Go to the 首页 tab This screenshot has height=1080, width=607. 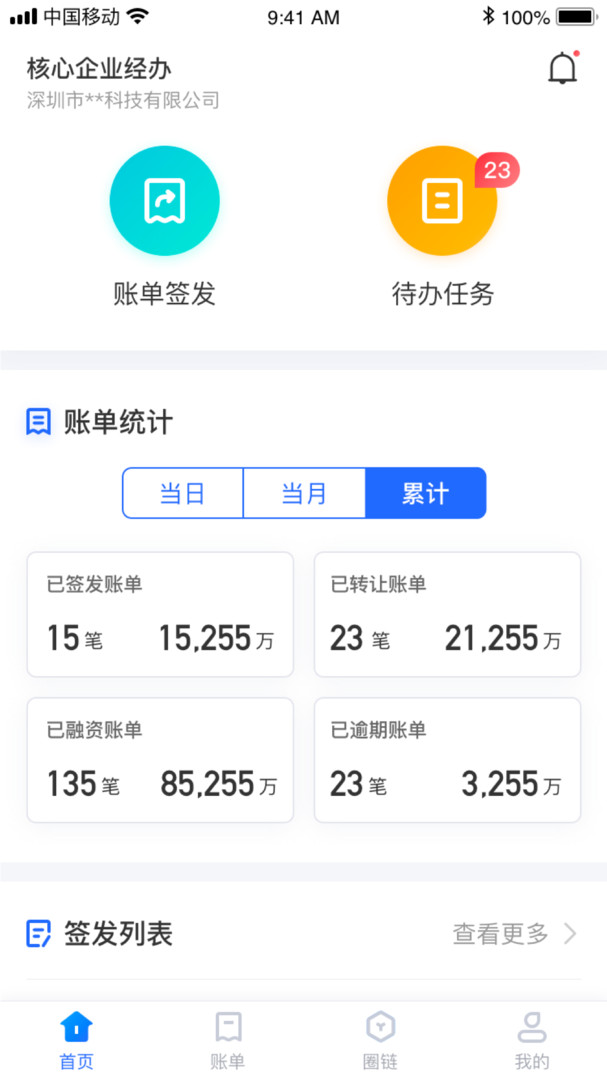[x=76, y=1040]
